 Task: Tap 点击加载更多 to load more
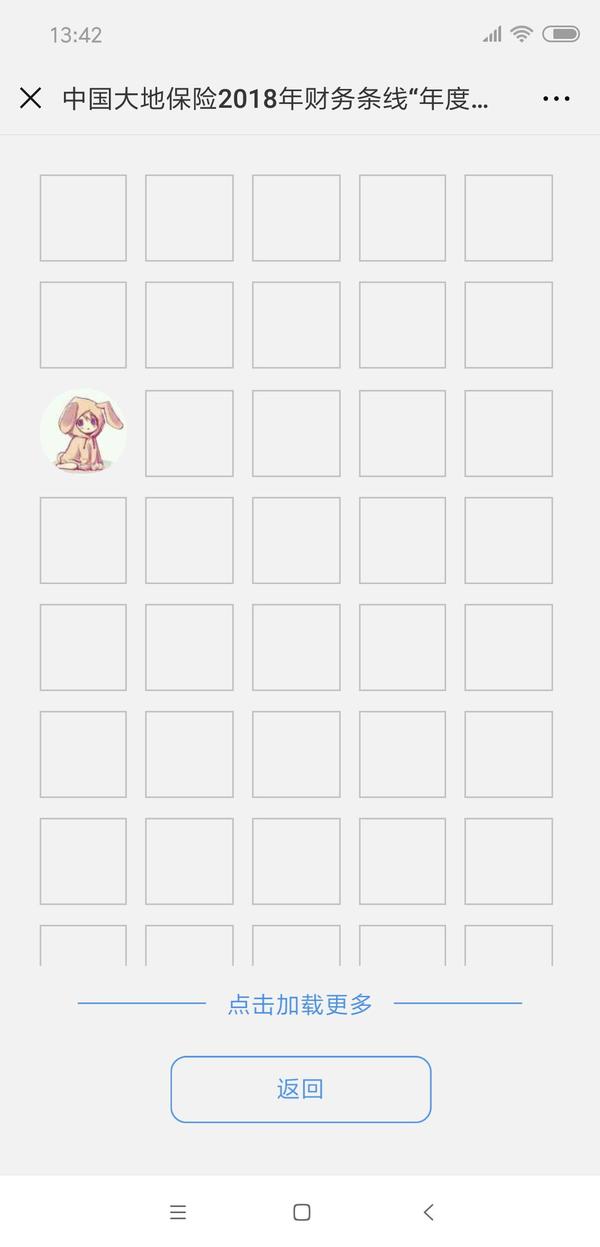point(300,1004)
